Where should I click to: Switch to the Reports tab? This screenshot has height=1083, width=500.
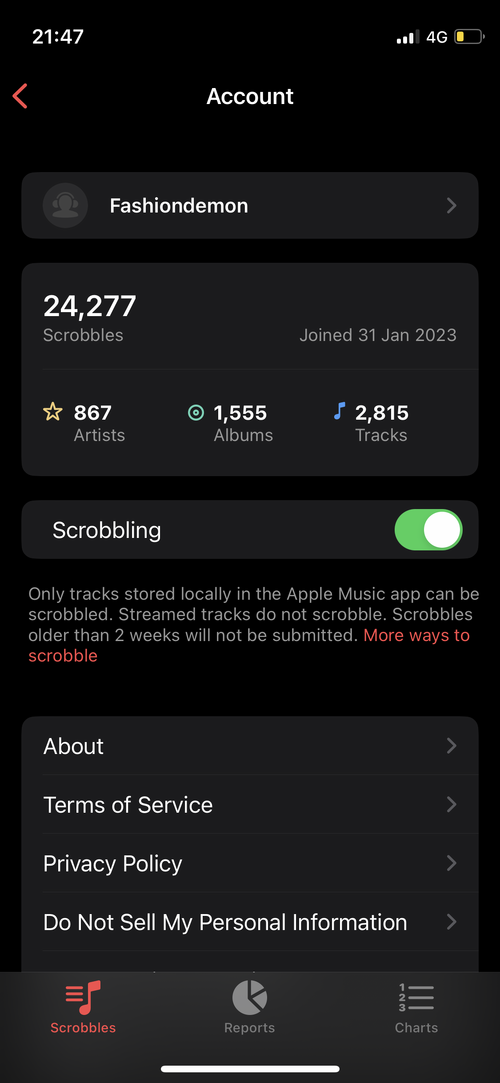point(249,1007)
